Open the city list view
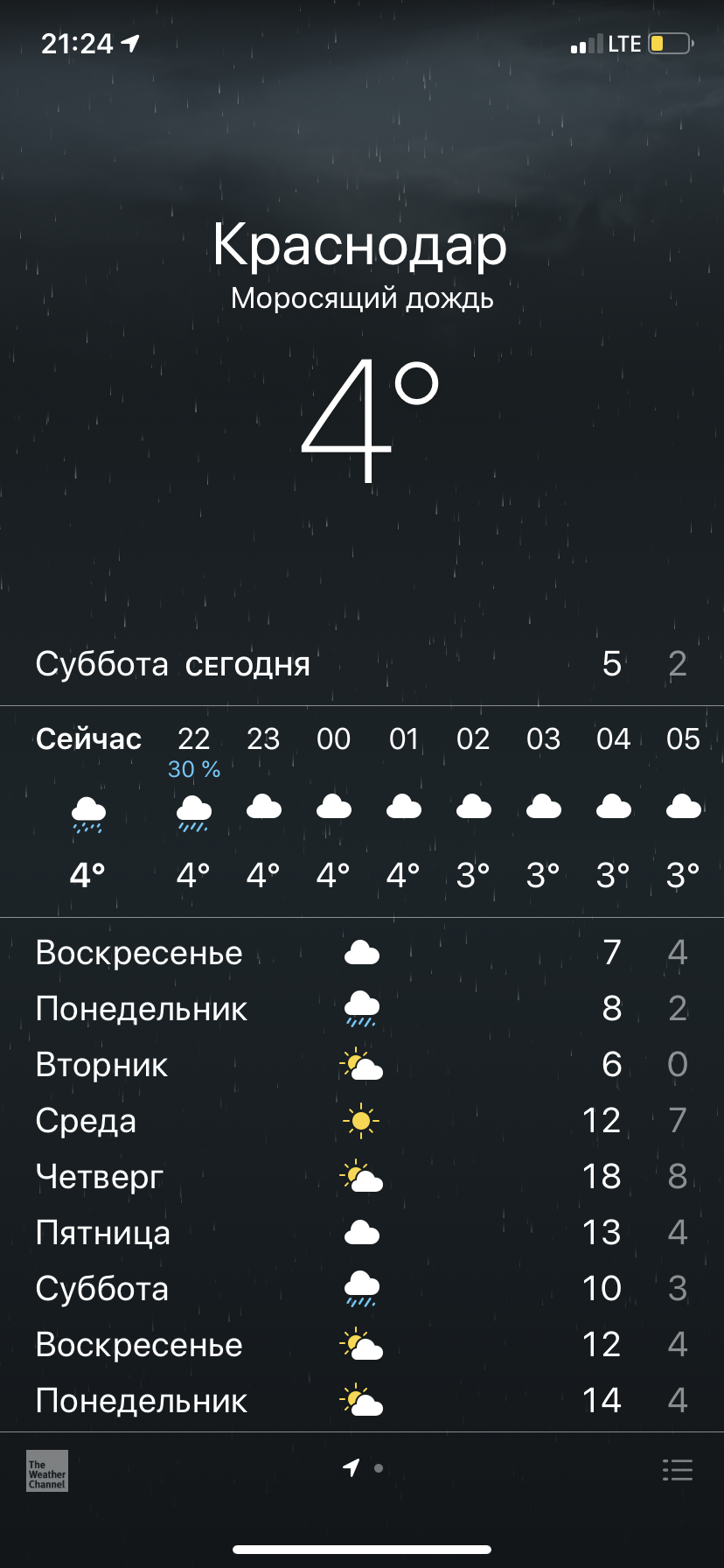 click(679, 1469)
